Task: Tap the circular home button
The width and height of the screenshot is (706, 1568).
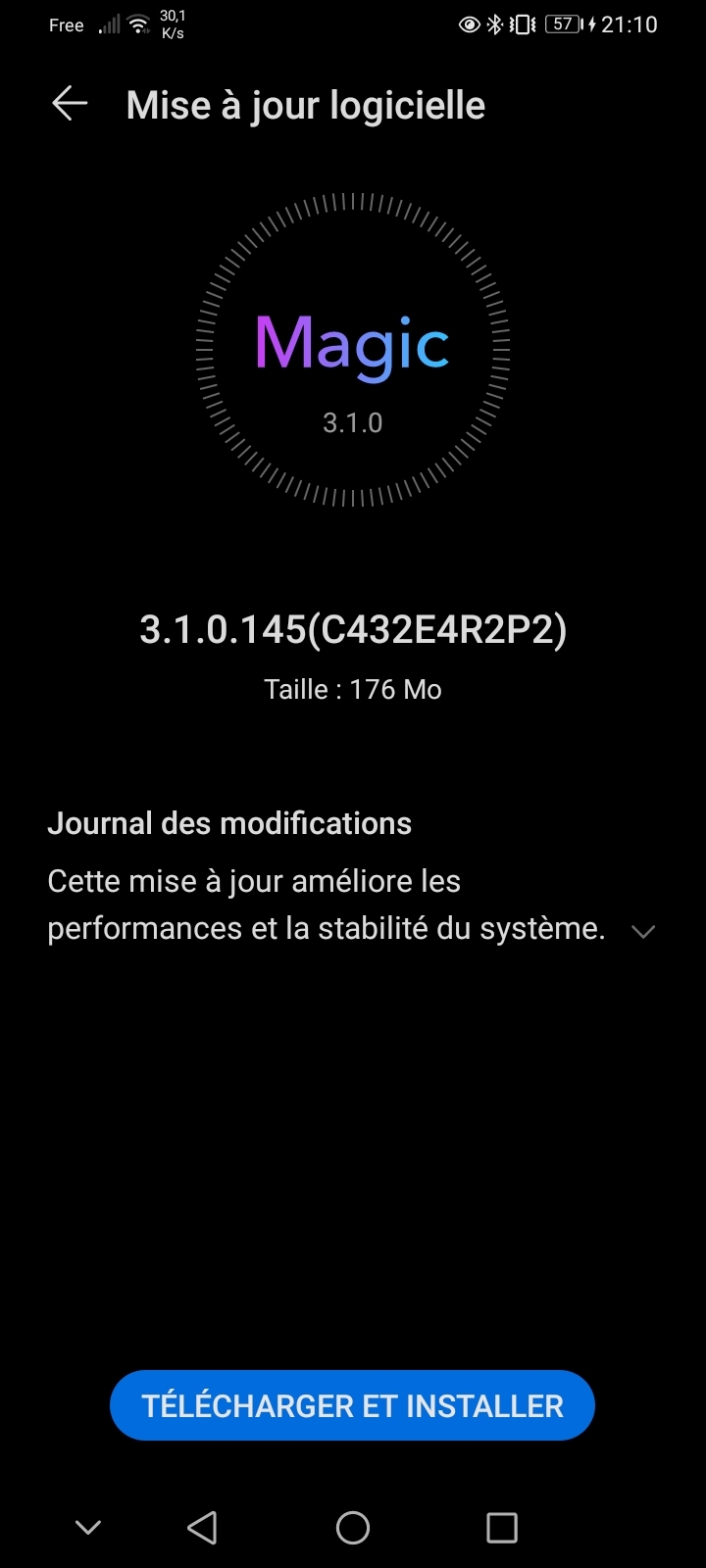Action: [x=352, y=1527]
